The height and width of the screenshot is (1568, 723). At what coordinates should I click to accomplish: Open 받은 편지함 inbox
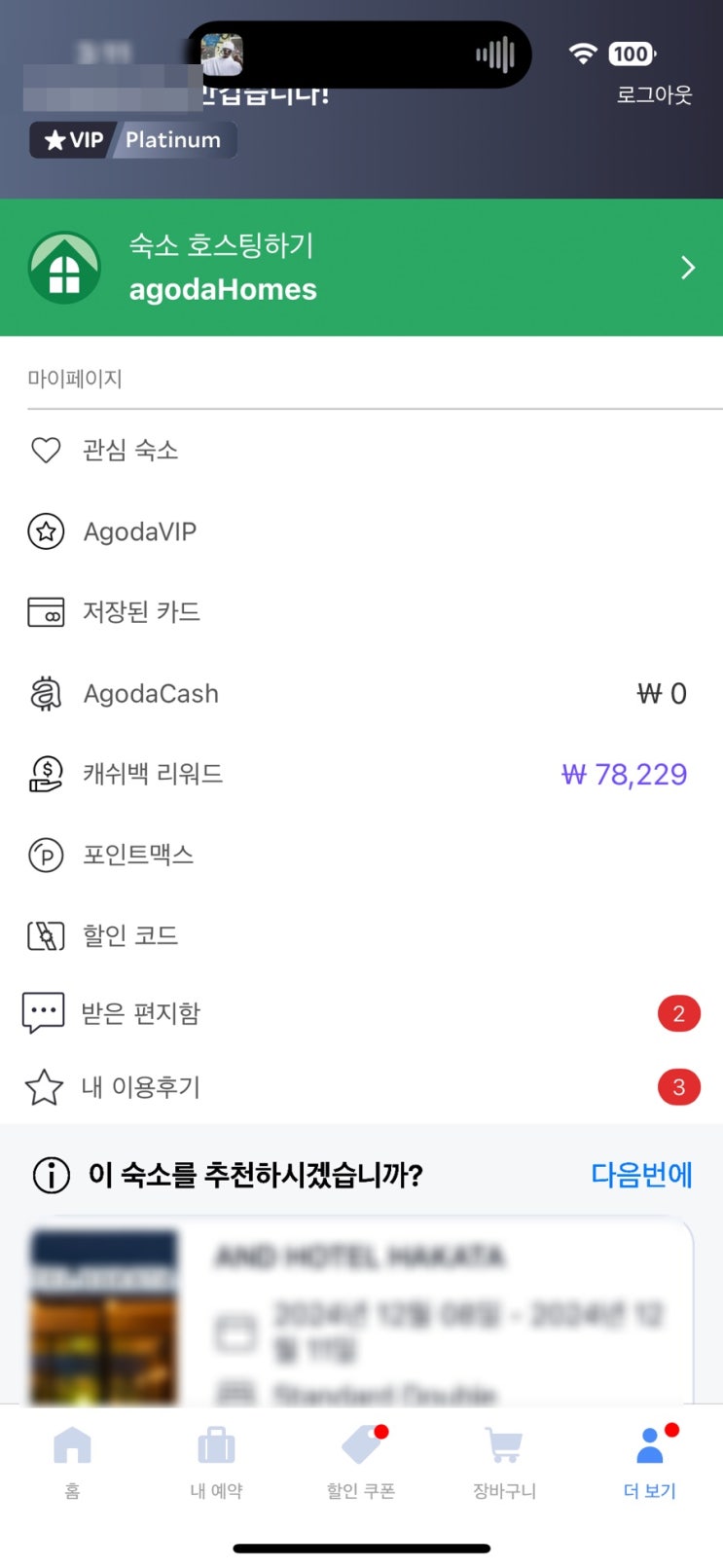click(361, 1013)
